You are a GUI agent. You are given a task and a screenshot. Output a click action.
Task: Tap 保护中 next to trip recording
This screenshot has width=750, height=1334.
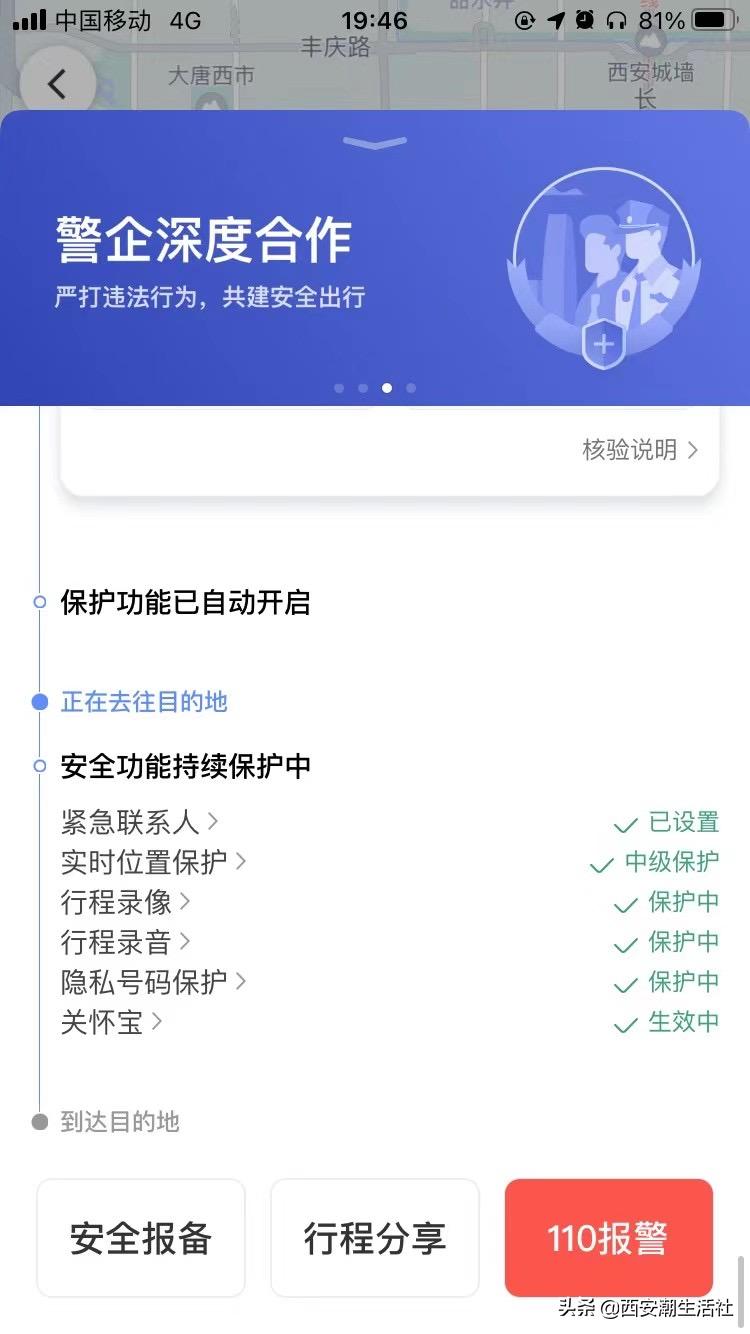(x=685, y=902)
